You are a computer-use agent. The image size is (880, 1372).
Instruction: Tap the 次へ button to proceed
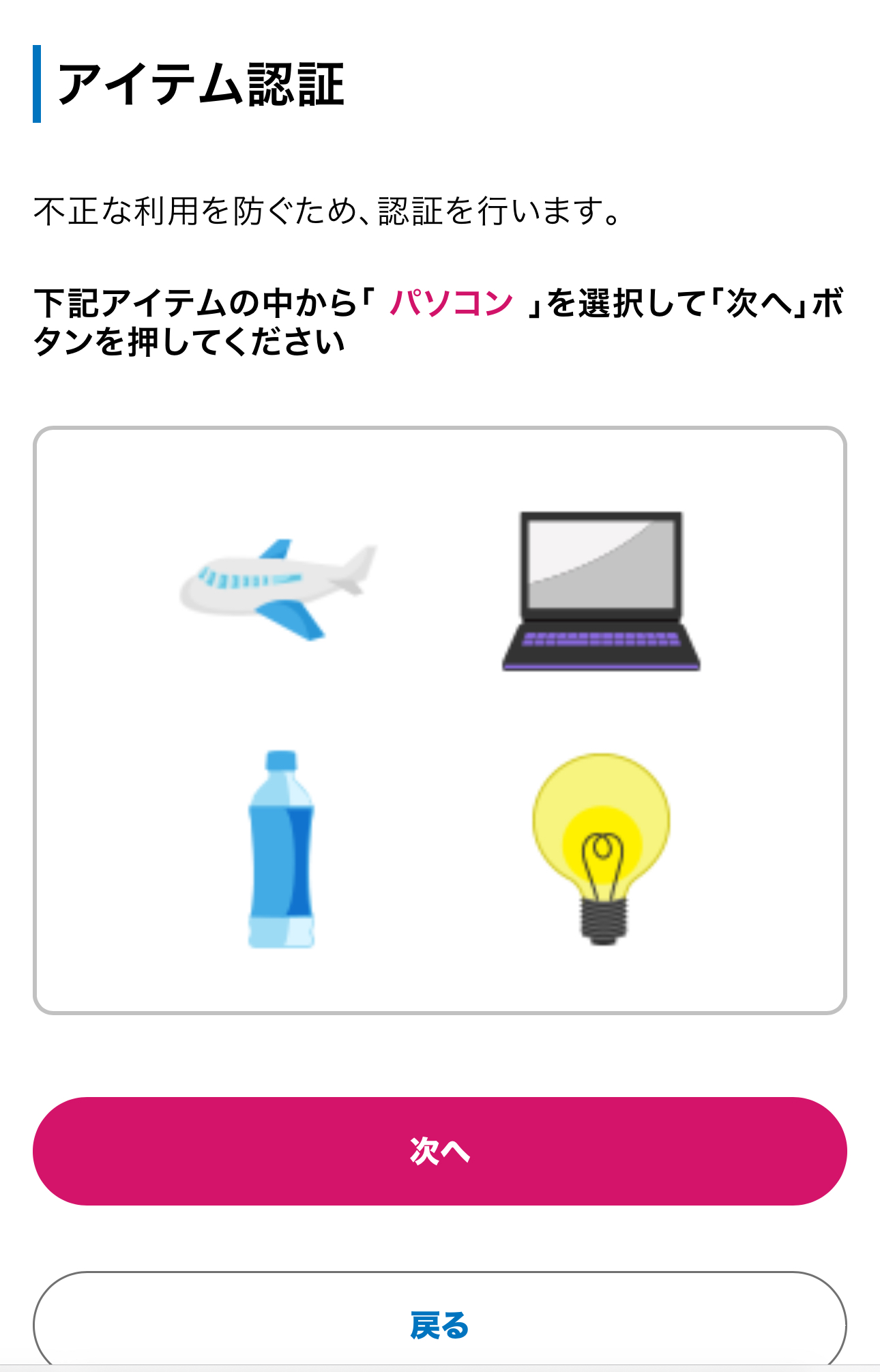pos(440,1151)
